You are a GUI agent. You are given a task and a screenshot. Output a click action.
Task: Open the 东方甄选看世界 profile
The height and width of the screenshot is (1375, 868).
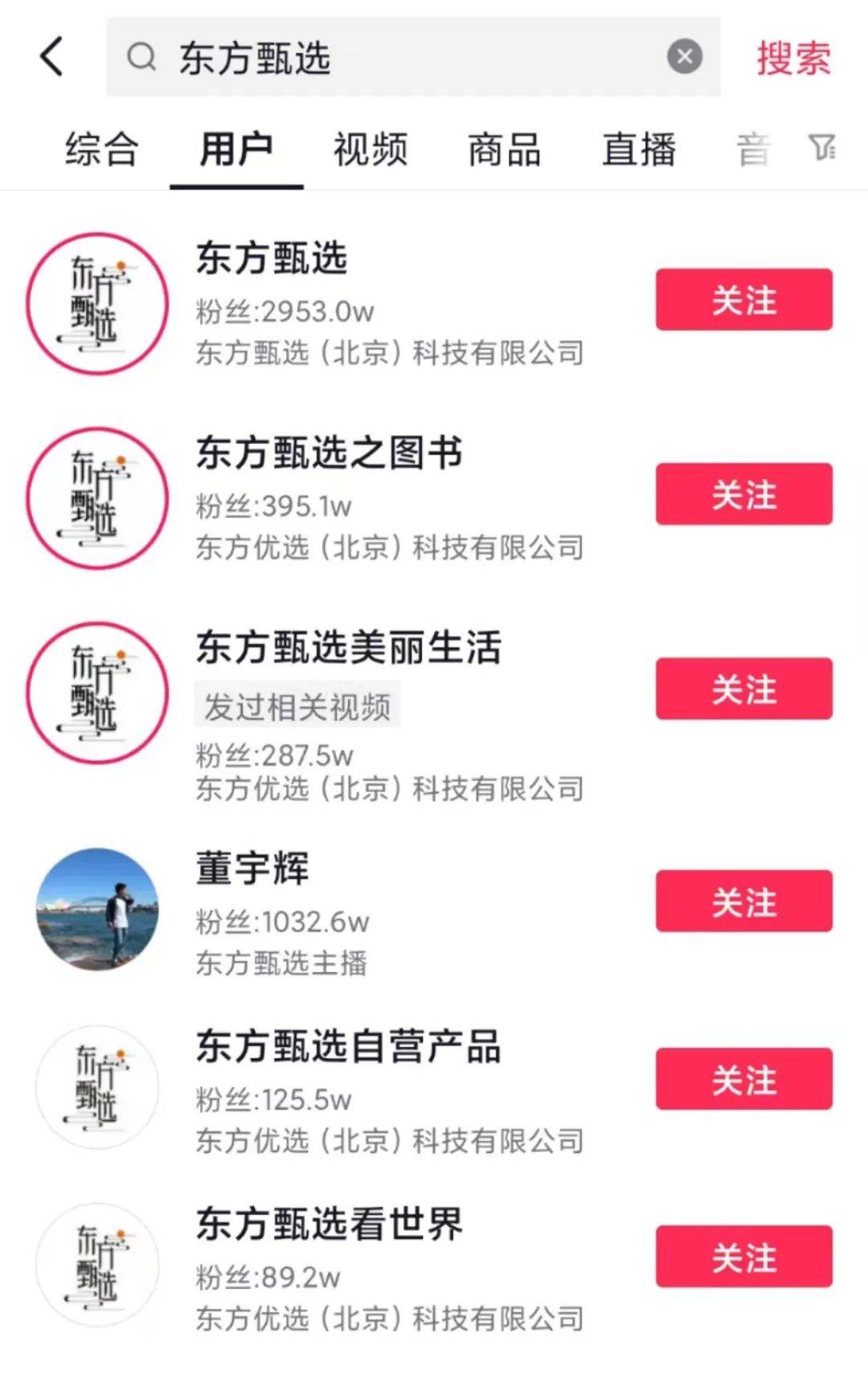(x=329, y=1225)
